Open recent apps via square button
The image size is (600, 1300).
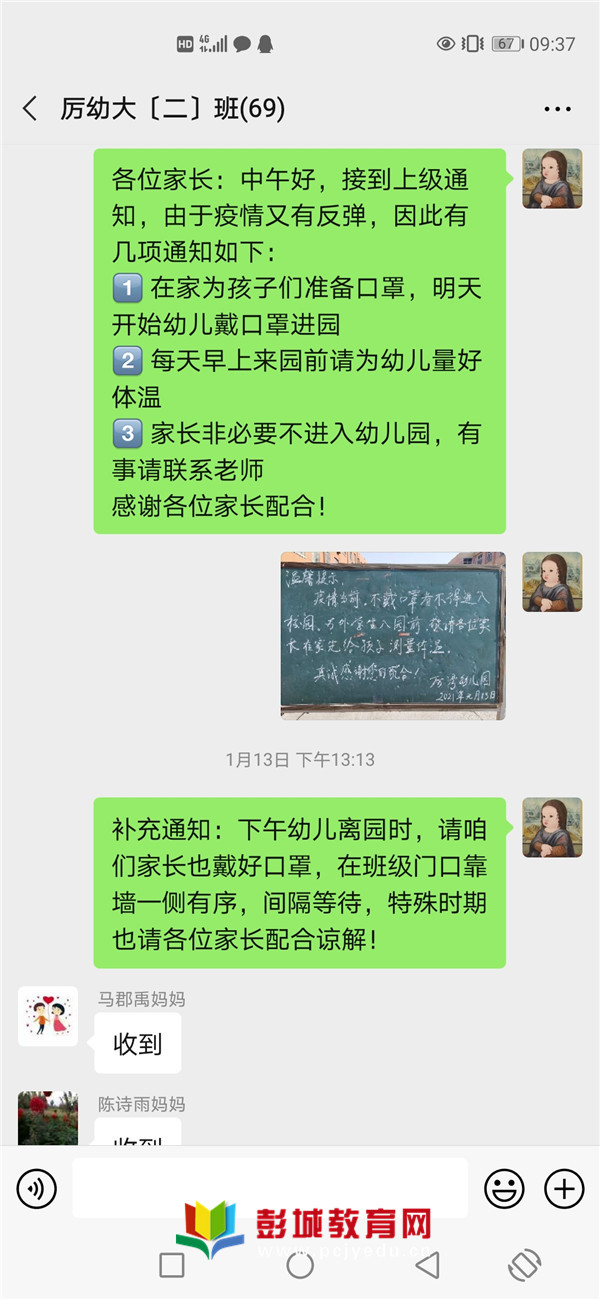tap(172, 1266)
